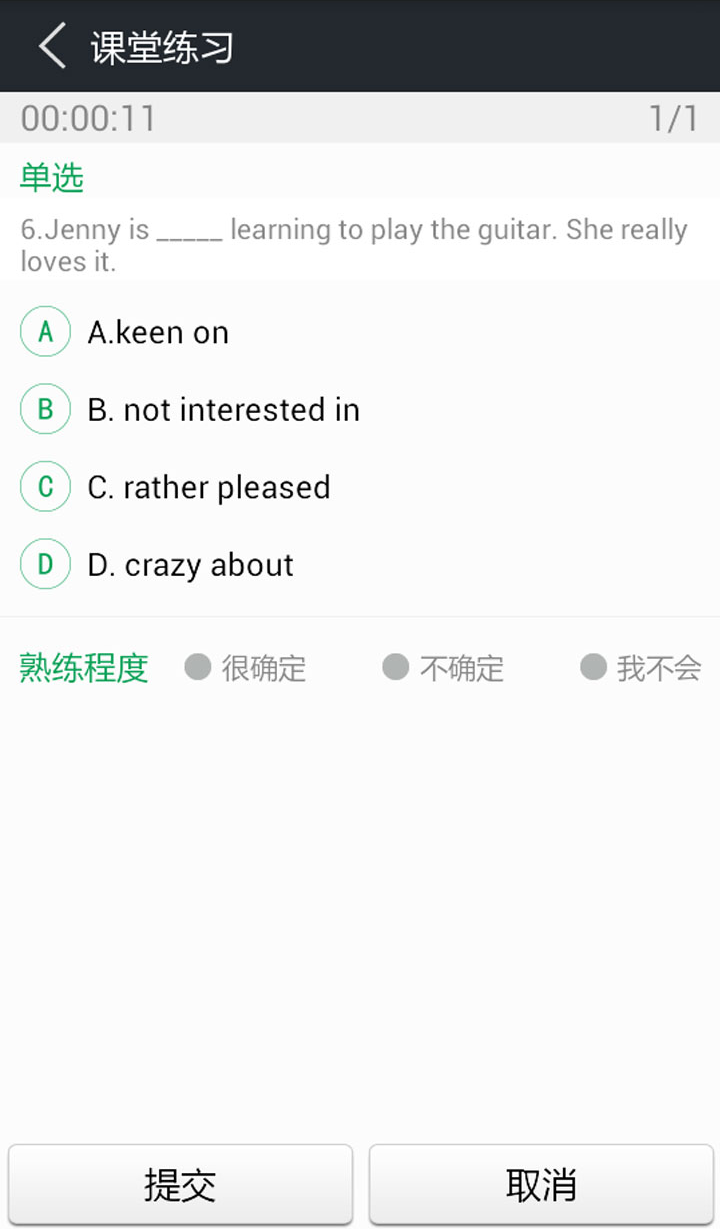Select answer option B circle icon
720x1229 pixels.
tap(45, 408)
